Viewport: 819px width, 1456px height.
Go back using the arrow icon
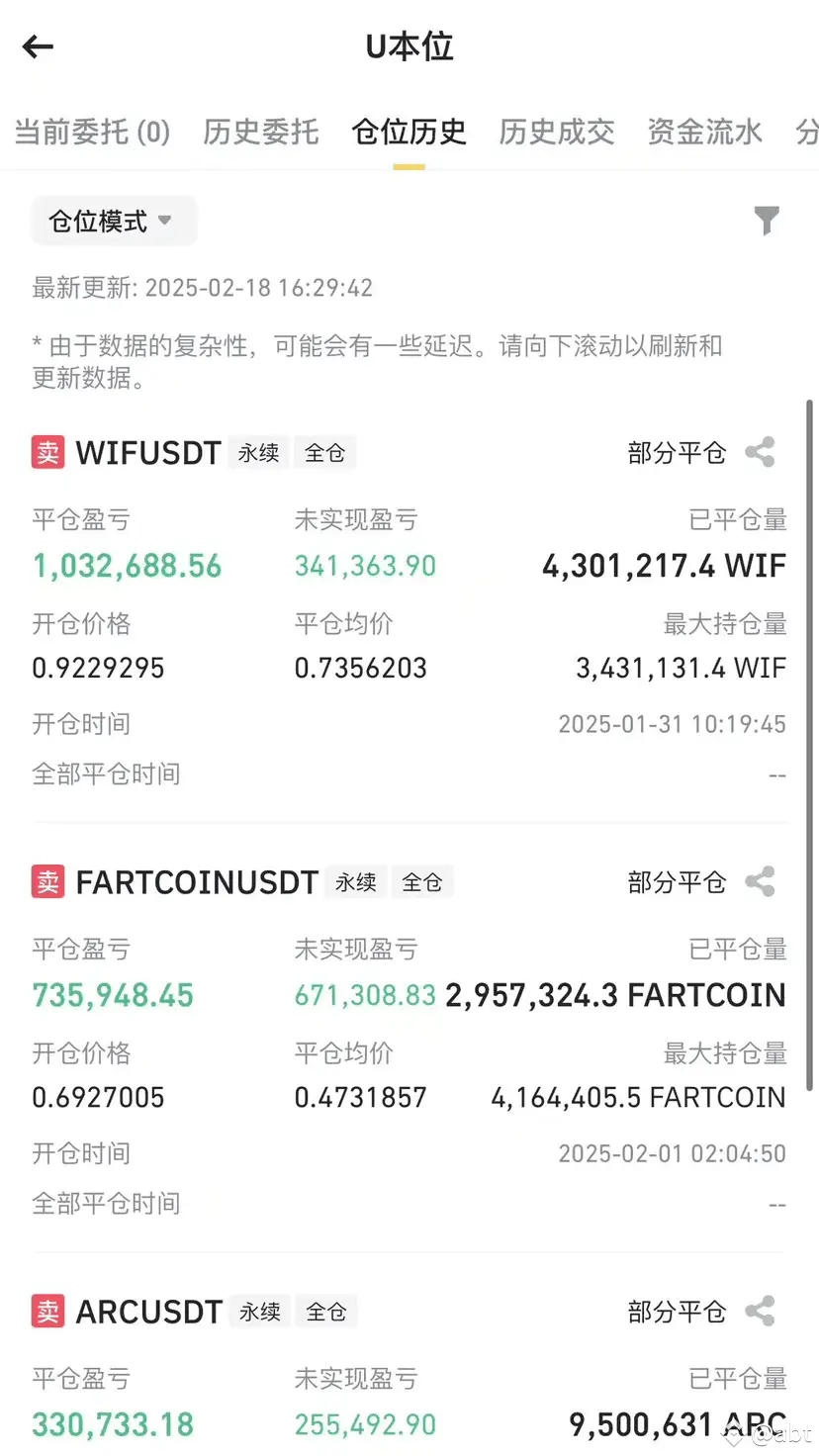click(38, 45)
